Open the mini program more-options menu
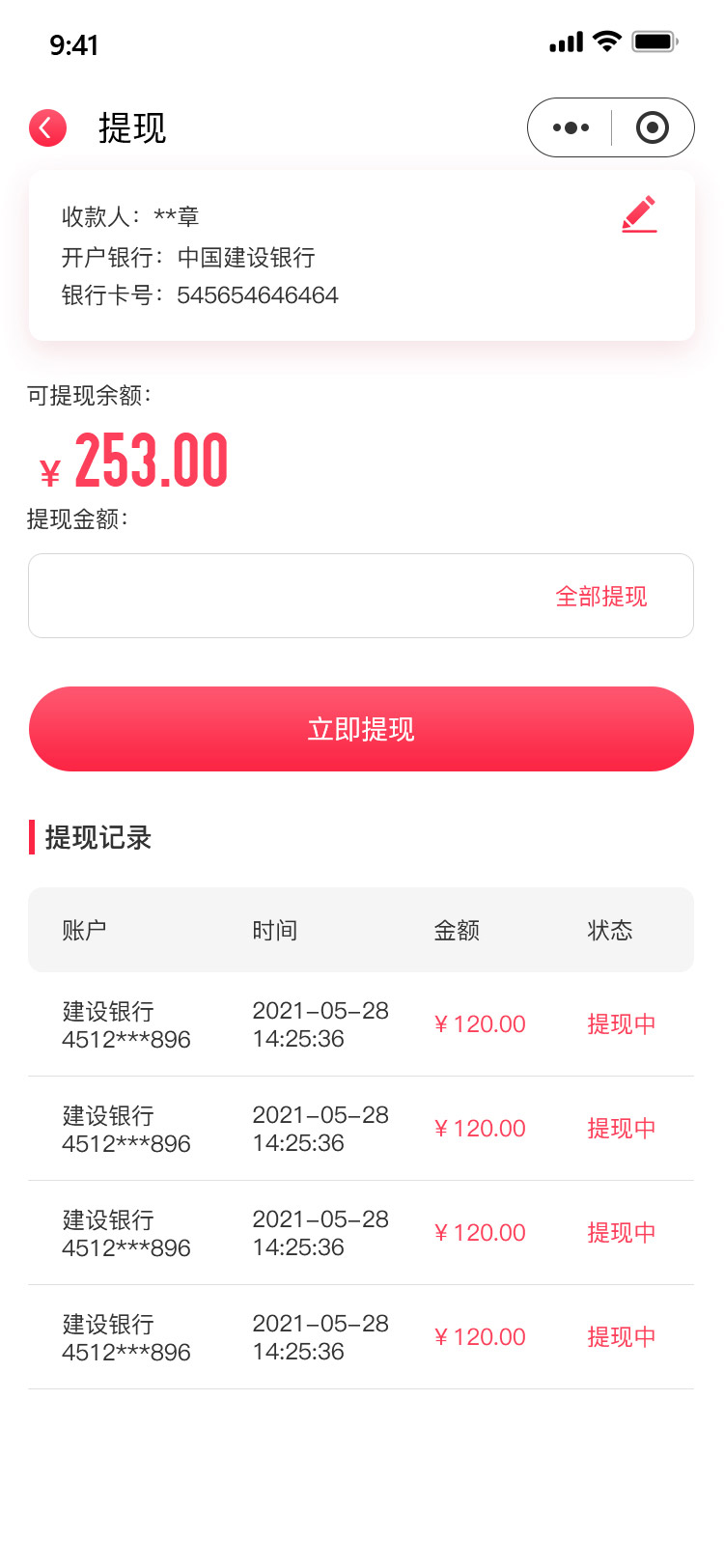 571,127
